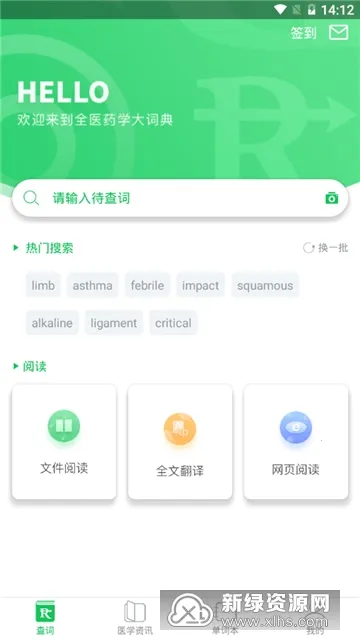Choose the 'febrile' chip

point(147,285)
